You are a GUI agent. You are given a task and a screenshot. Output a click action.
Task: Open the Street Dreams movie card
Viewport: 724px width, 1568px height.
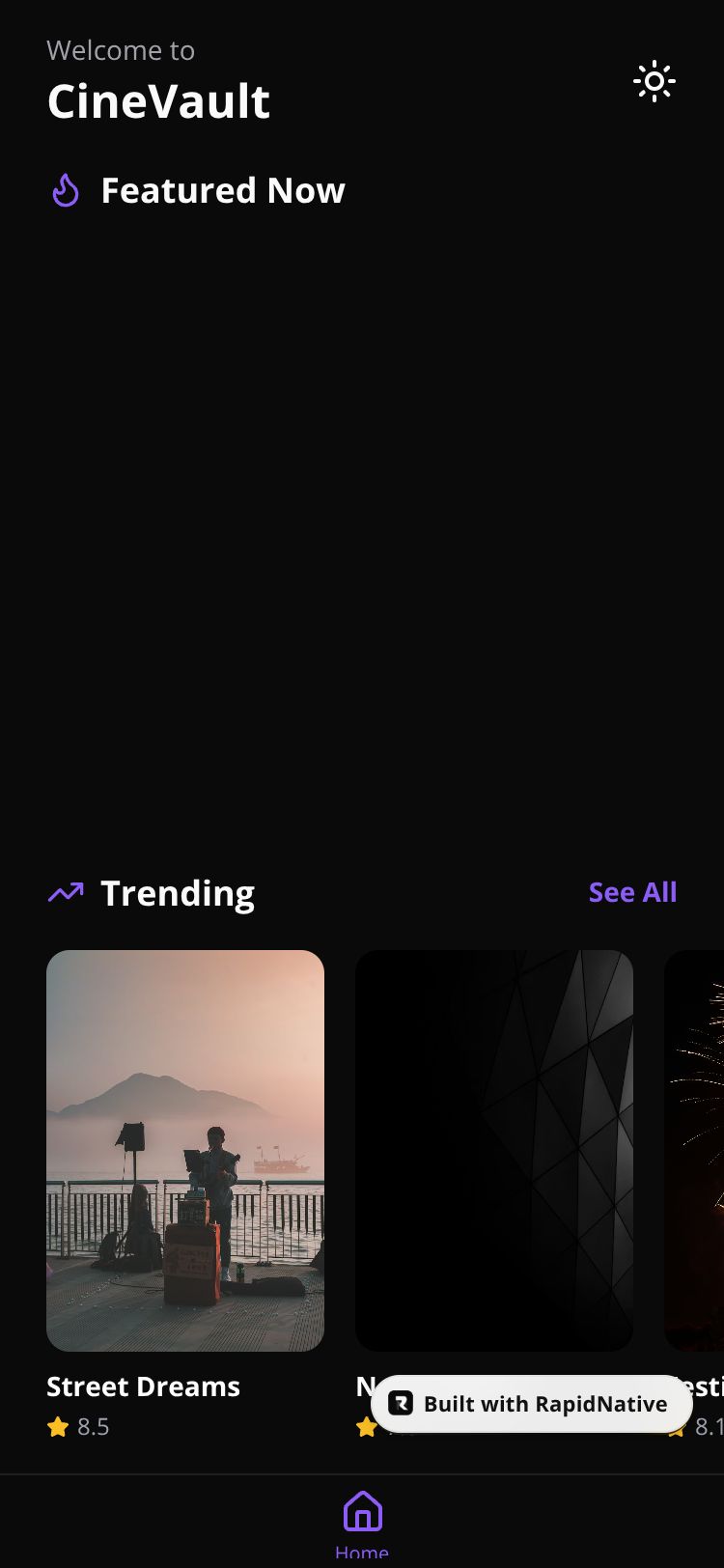click(185, 1150)
